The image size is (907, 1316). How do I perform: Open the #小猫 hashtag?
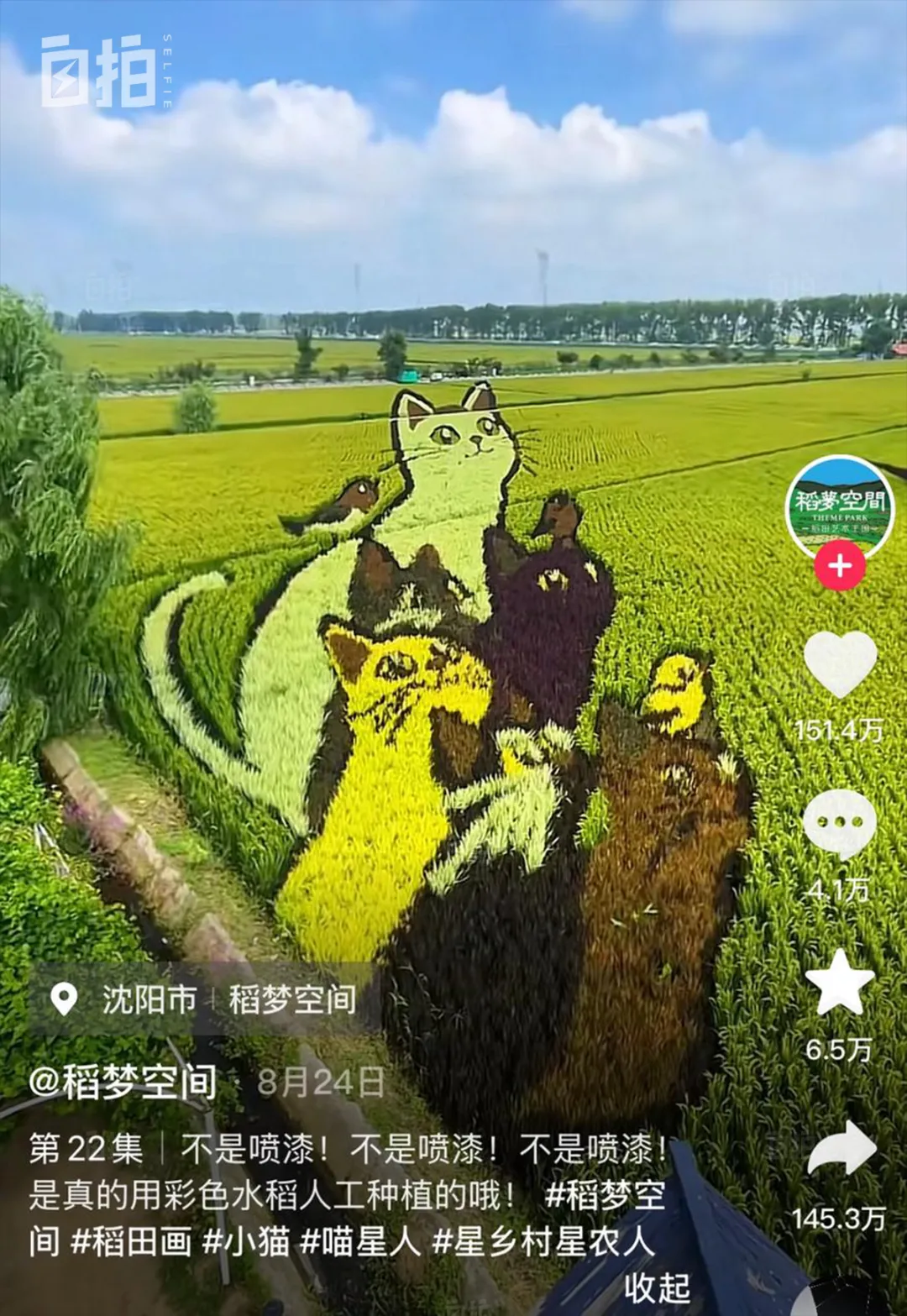tap(246, 1241)
